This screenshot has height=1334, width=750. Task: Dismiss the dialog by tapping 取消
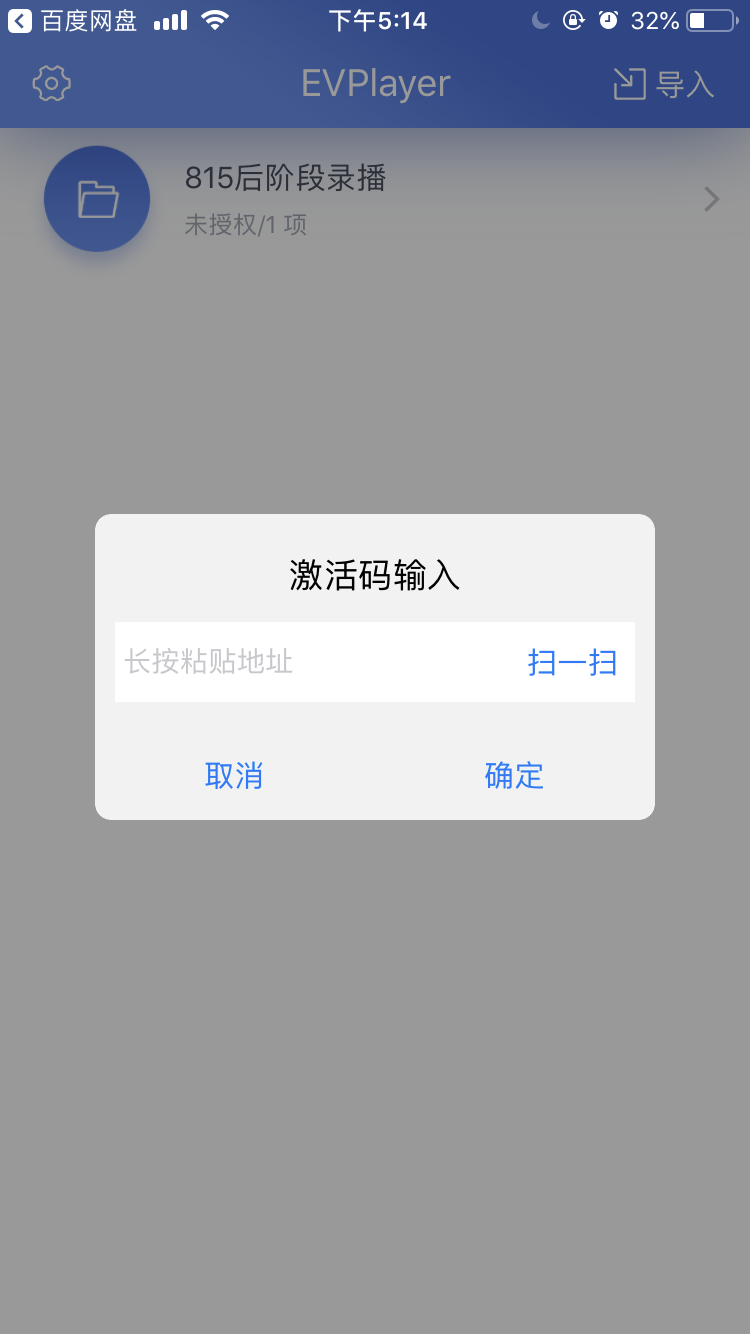(x=235, y=776)
